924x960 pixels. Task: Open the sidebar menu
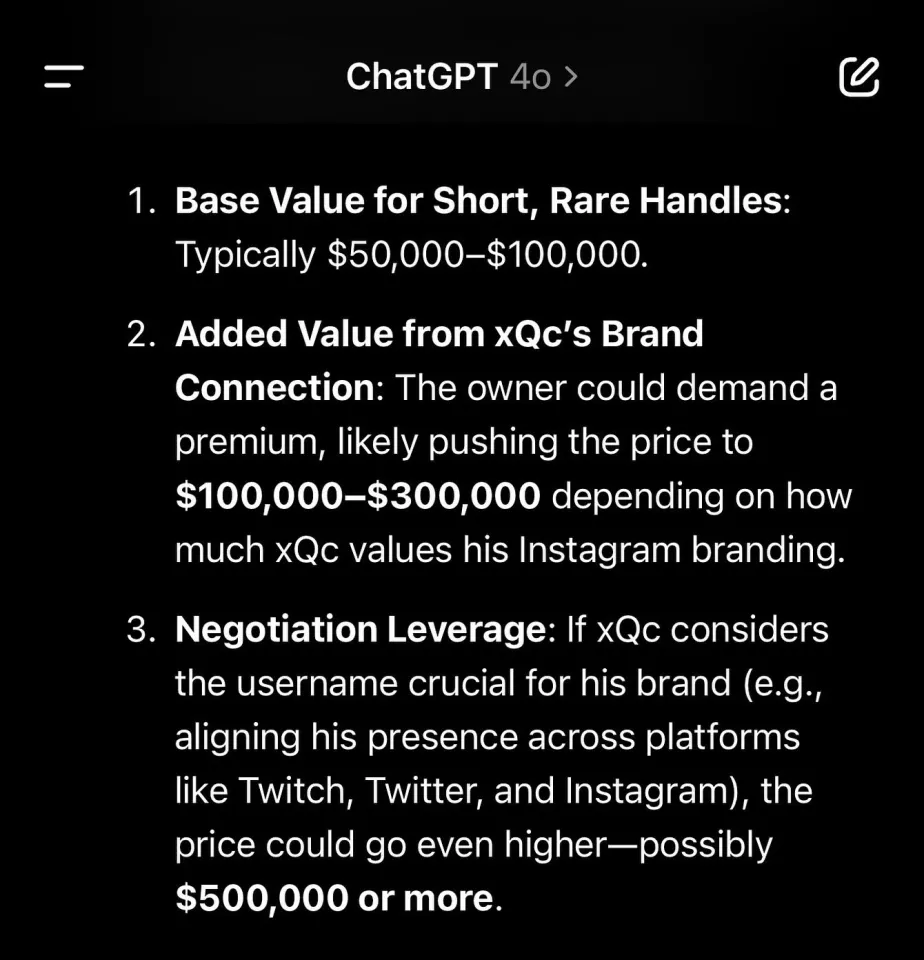64,76
